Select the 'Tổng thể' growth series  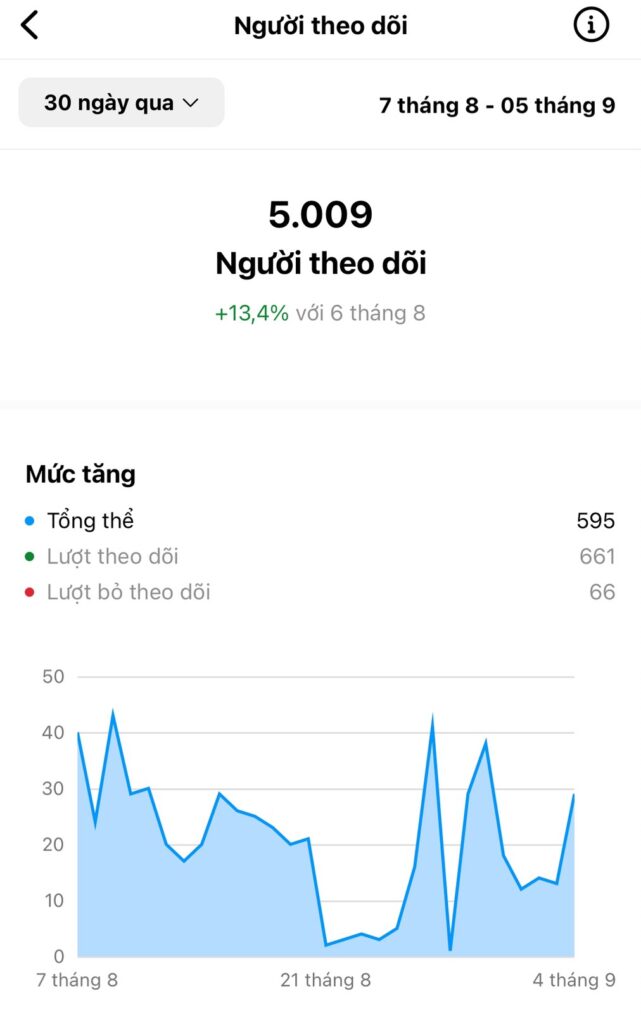pos(90,521)
